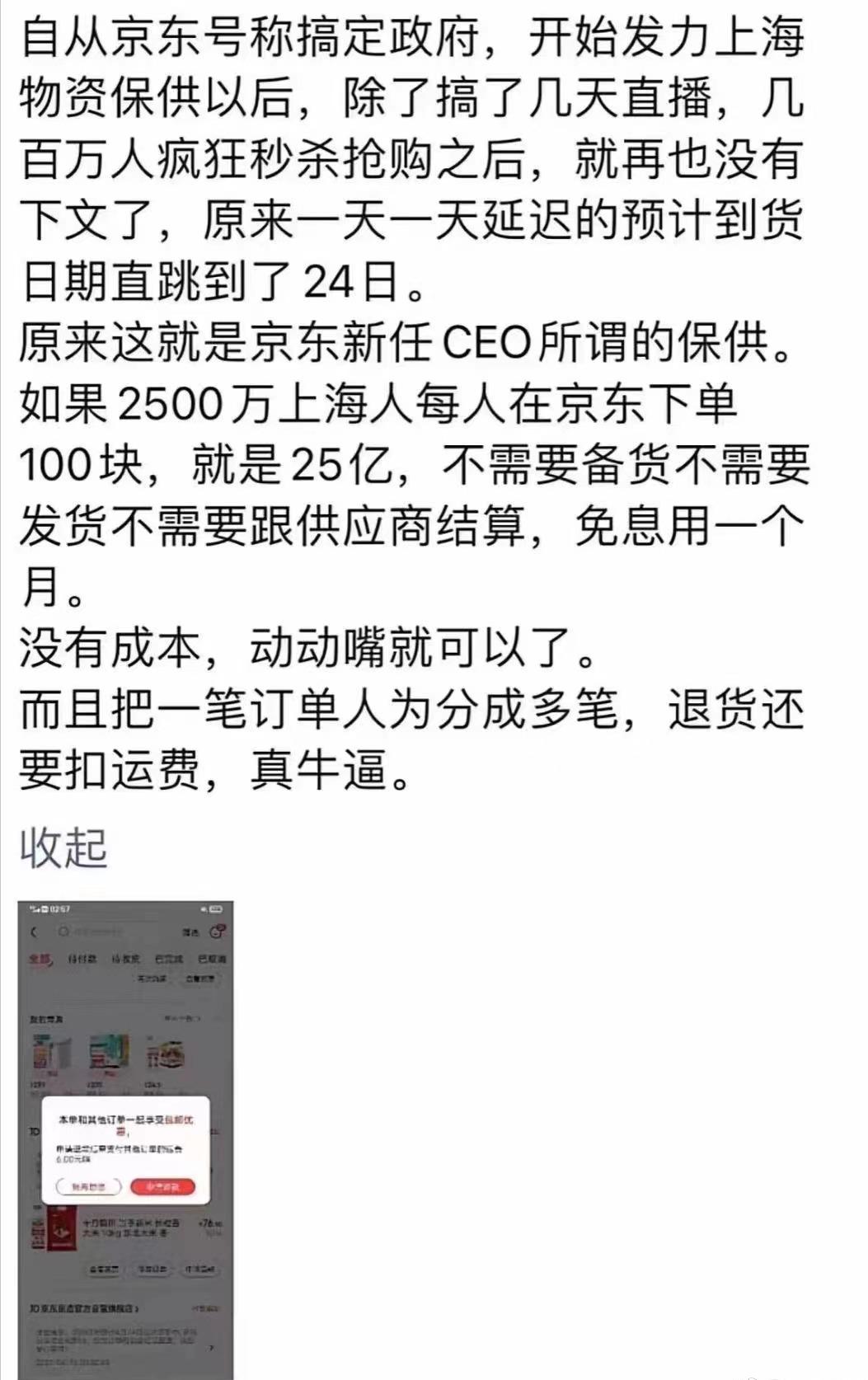Image resolution: width=868 pixels, height=1380 pixels.
Task: Tap the 我再想想 button in the popup
Action: coord(89,1187)
